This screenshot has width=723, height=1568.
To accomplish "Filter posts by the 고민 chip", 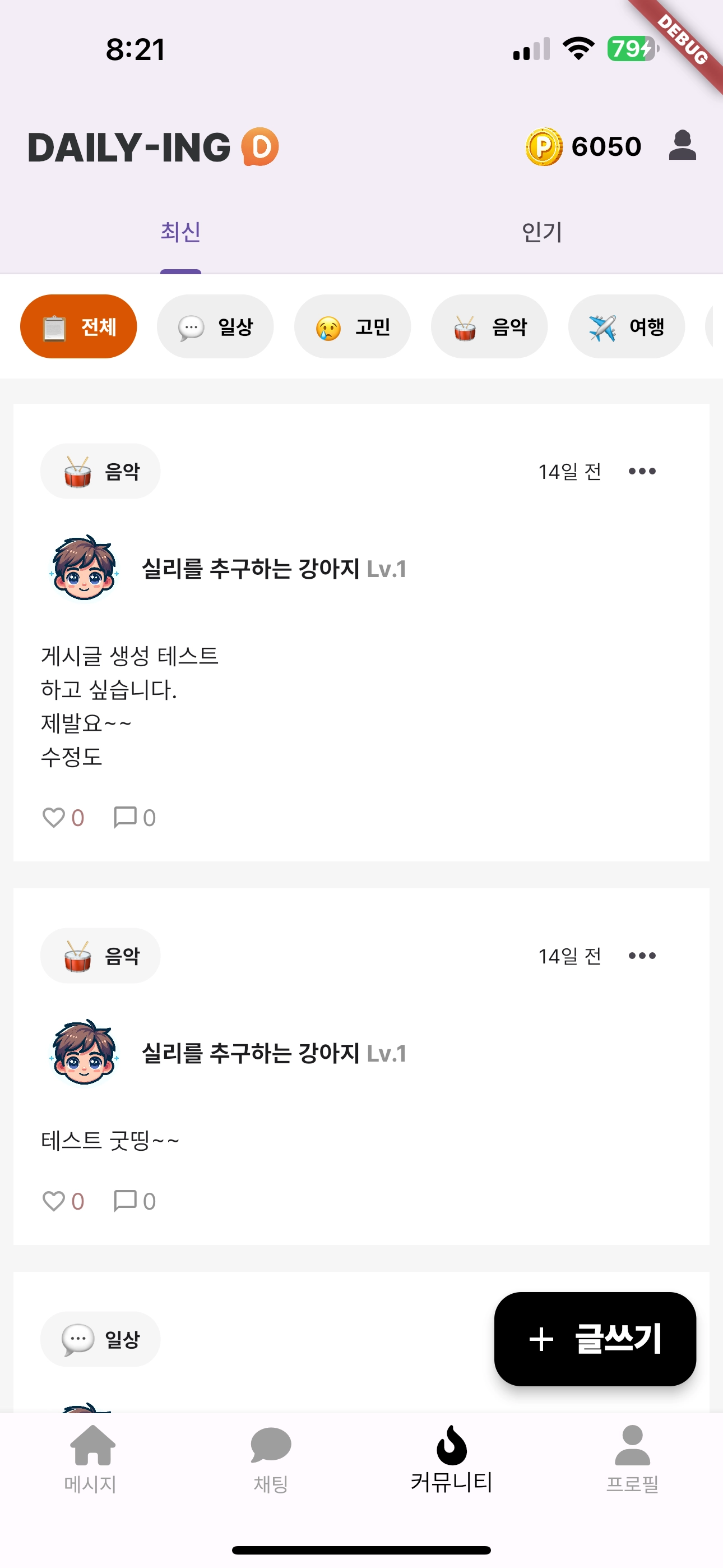I will (x=353, y=327).
